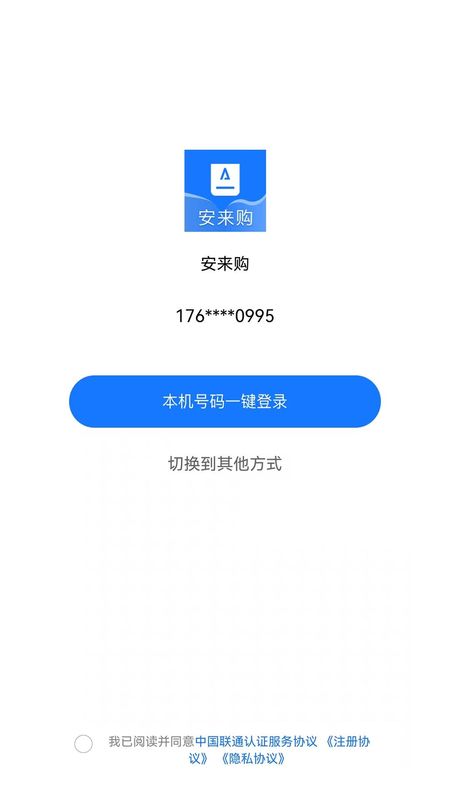Open the 《注册协议》 link
The image size is (450, 800).
click(x=347, y=741)
